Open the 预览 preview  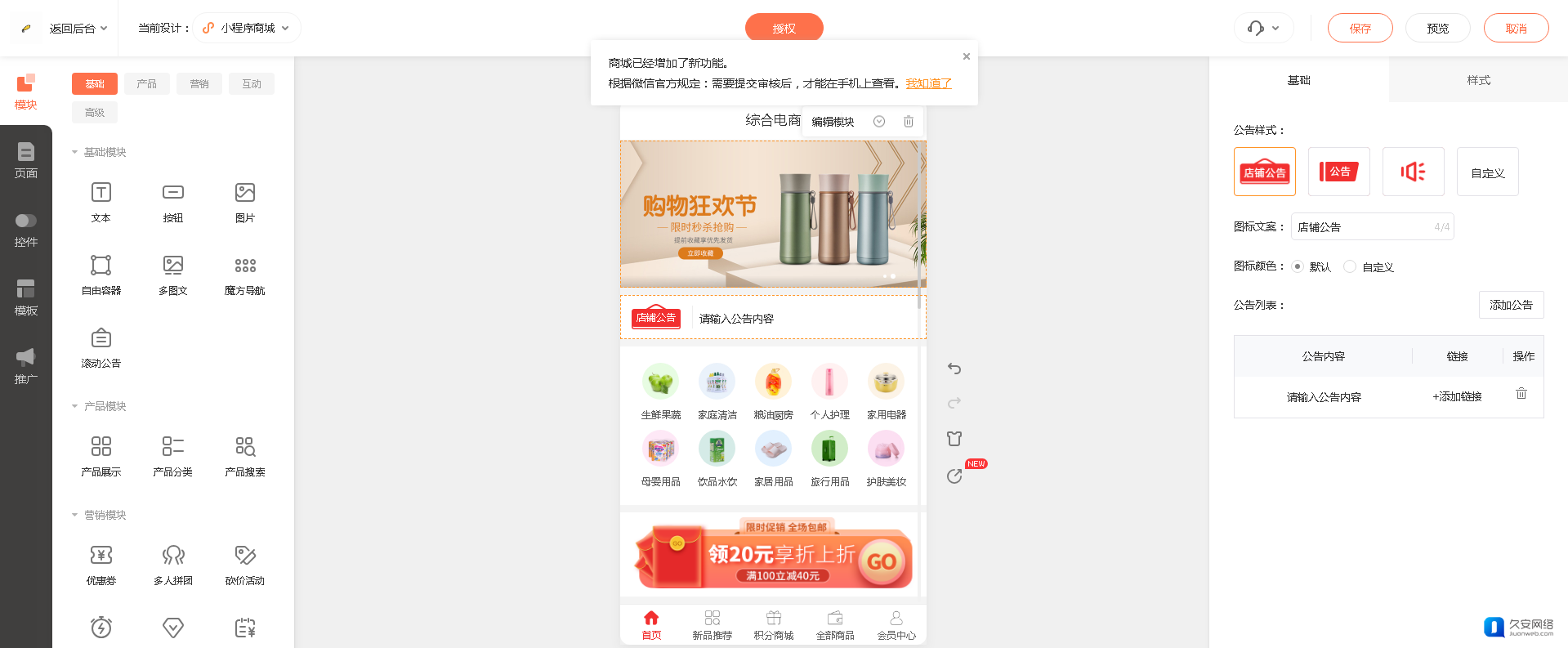(1437, 29)
